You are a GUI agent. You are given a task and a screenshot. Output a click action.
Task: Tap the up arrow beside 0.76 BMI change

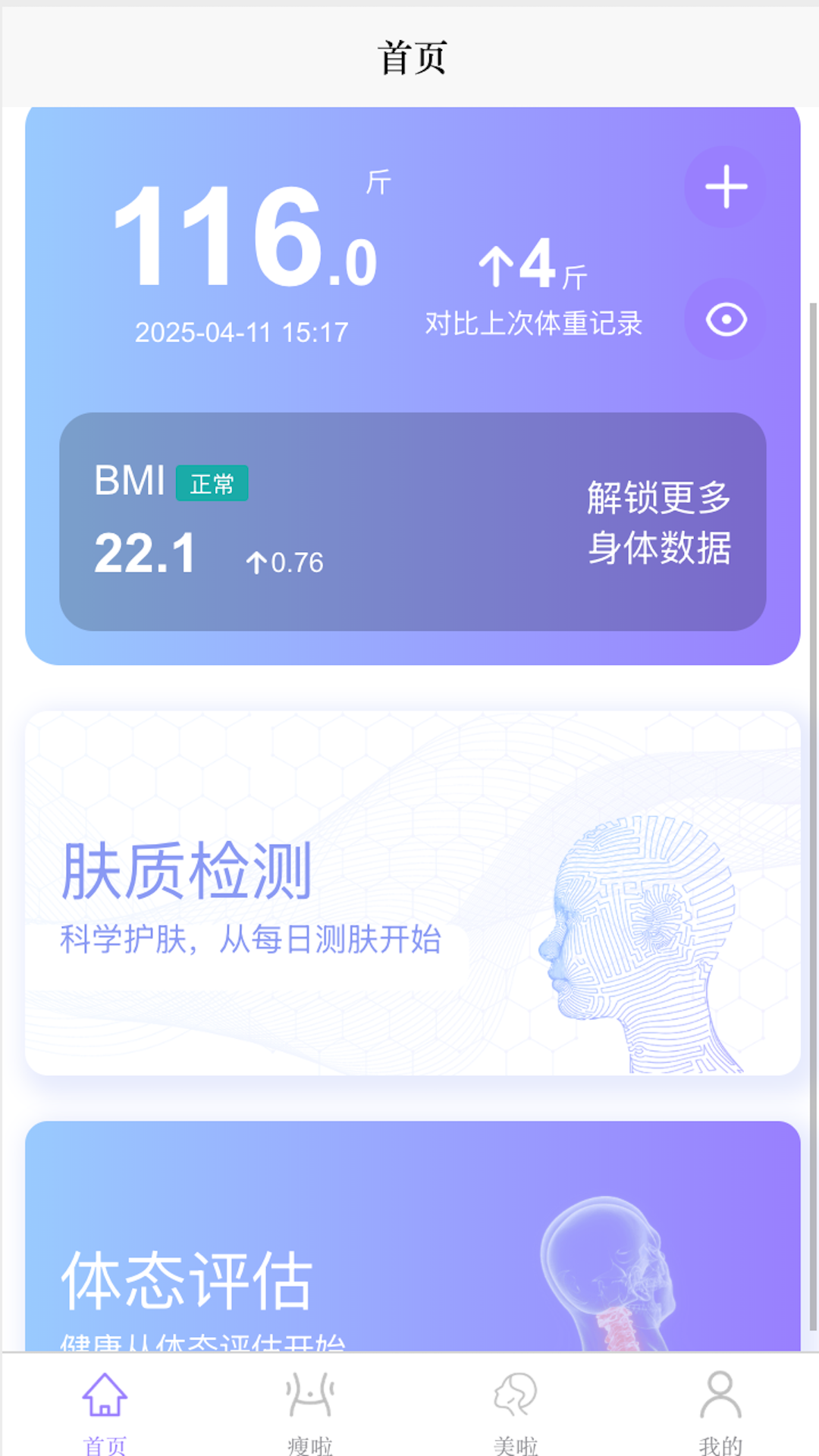258,561
